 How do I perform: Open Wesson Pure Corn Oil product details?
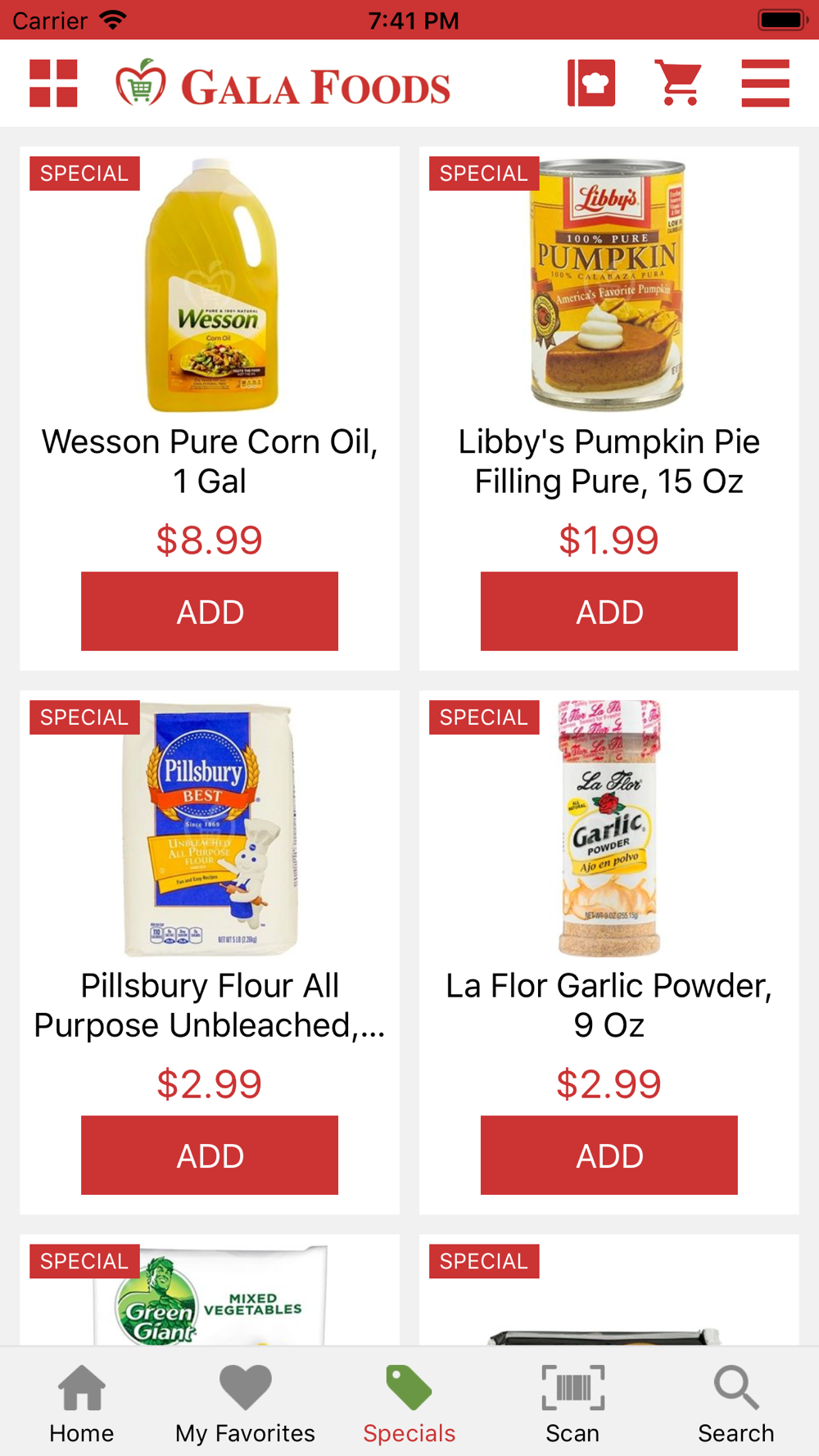[210, 287]
